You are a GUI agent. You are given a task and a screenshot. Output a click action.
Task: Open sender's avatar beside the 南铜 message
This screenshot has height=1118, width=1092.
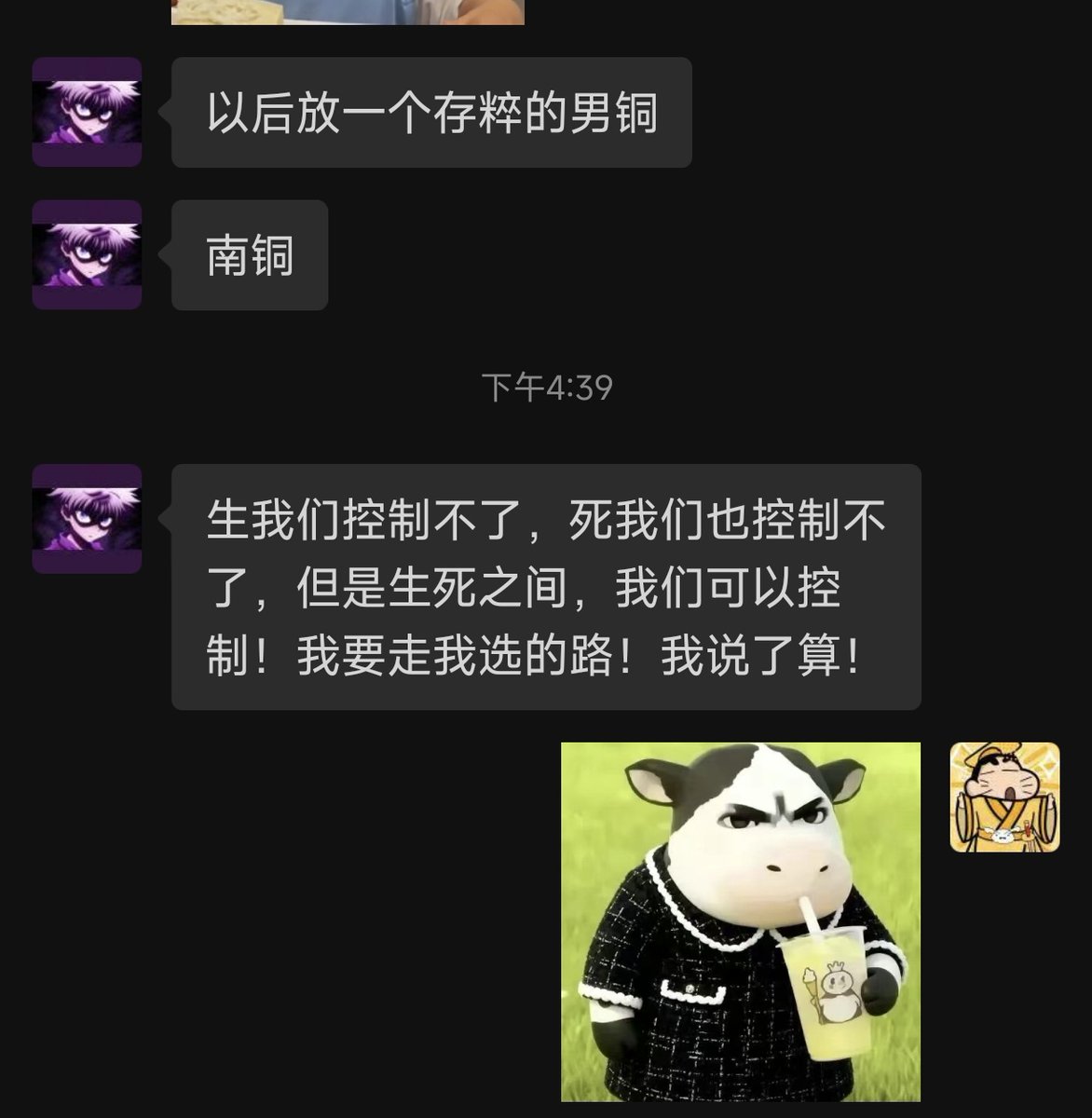click(87, 254)
